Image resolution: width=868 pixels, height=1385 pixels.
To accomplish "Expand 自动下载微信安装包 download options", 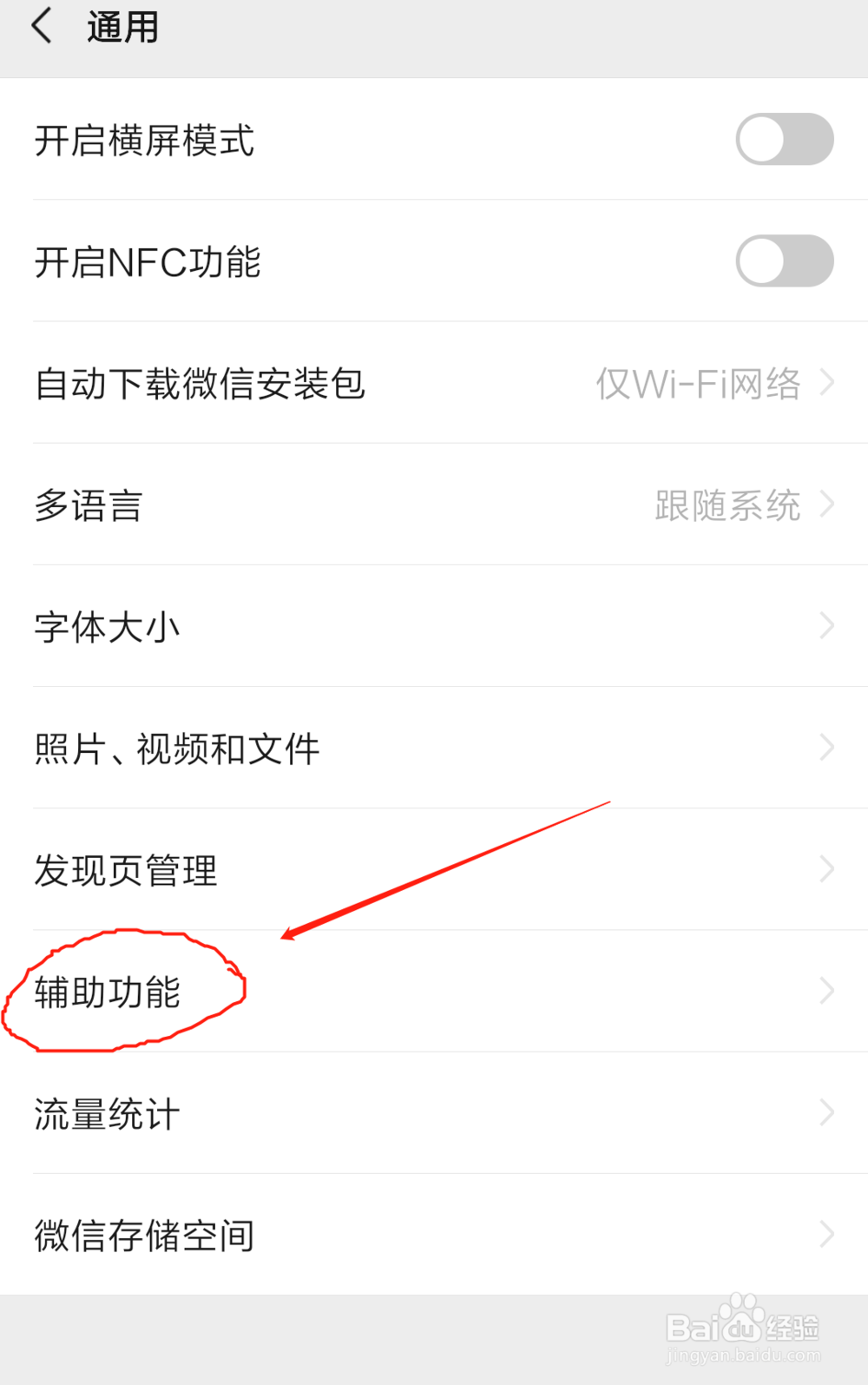I will point(434,384).
